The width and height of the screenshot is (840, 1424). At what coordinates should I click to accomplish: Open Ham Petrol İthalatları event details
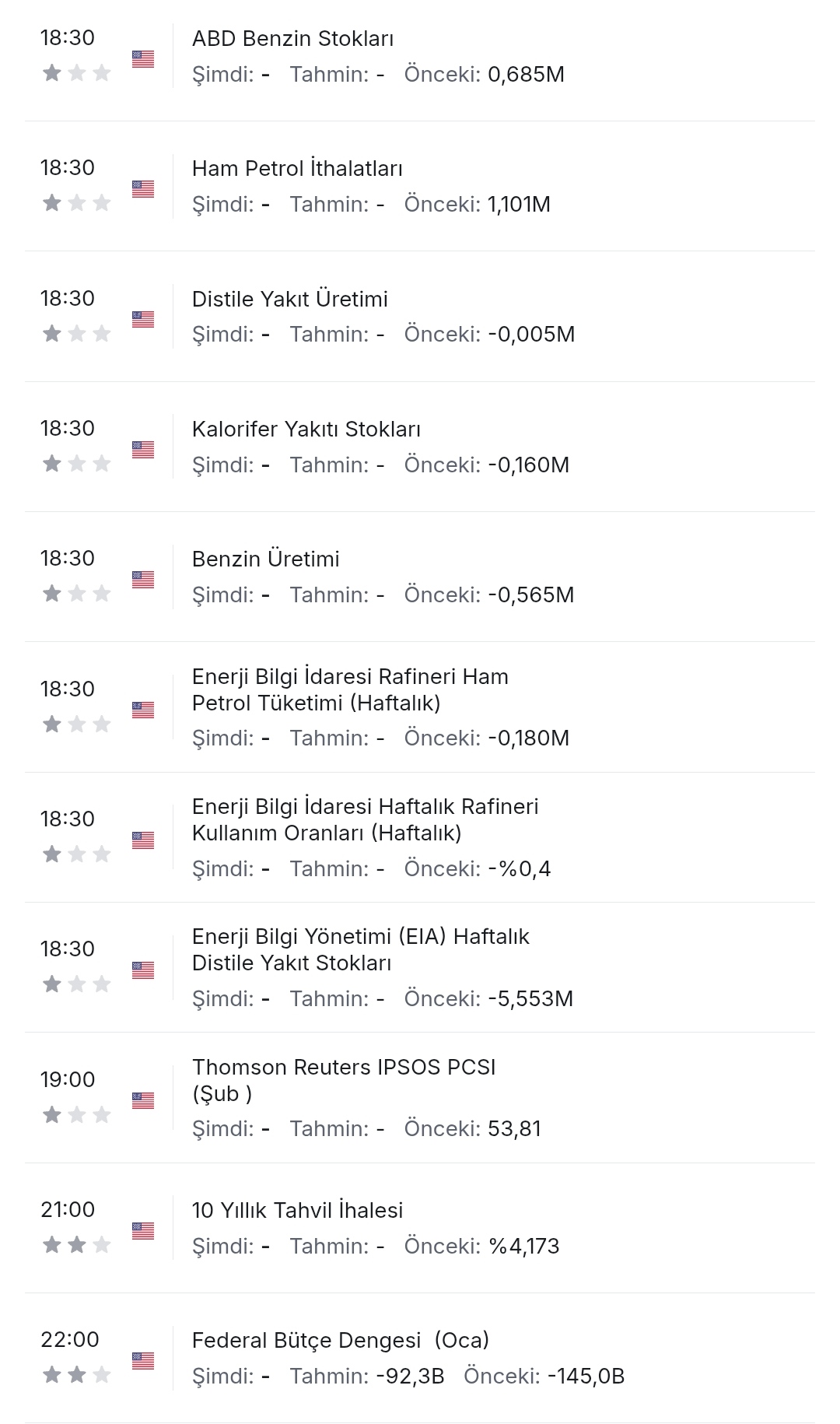point(297,169)
